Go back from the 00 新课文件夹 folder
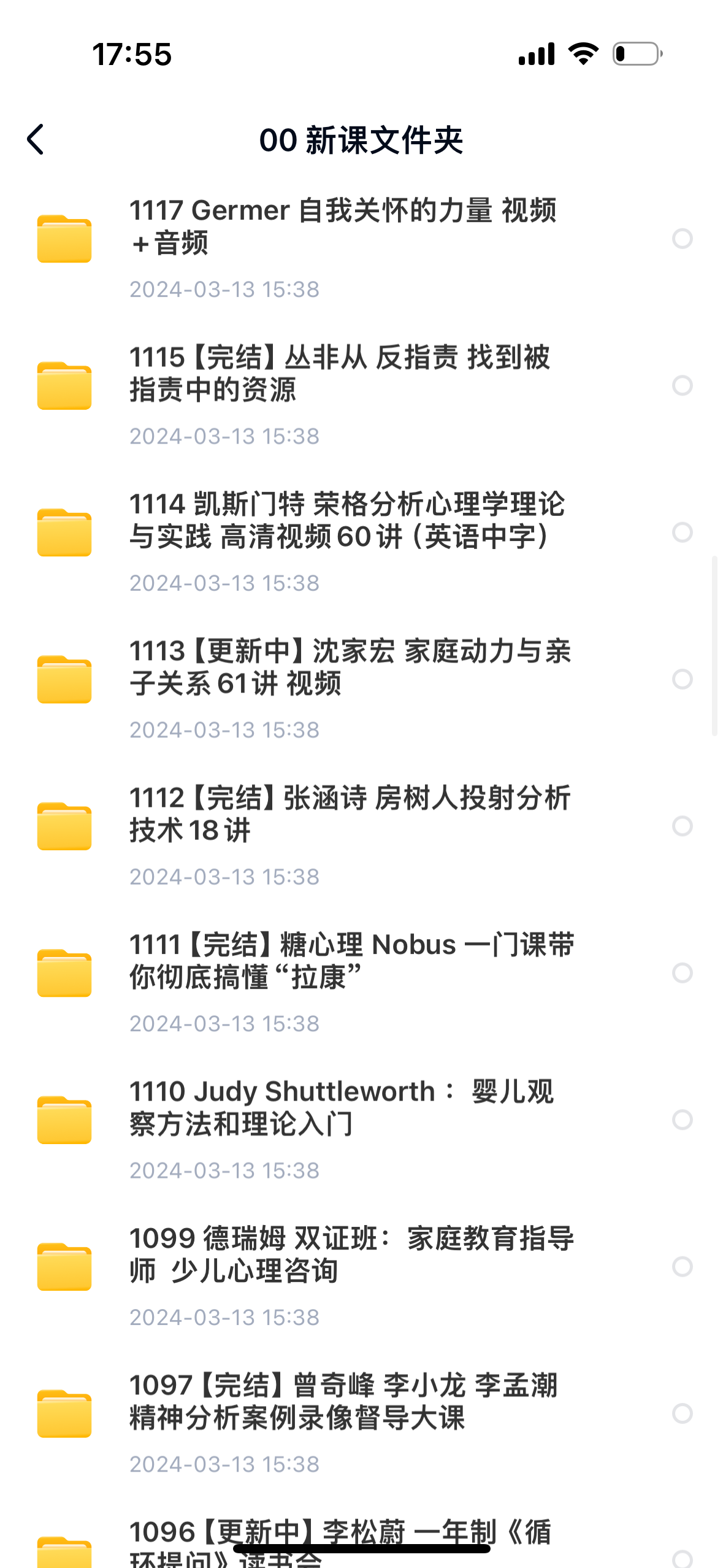This screenshot has height=1568, width=723. (36, 140)
